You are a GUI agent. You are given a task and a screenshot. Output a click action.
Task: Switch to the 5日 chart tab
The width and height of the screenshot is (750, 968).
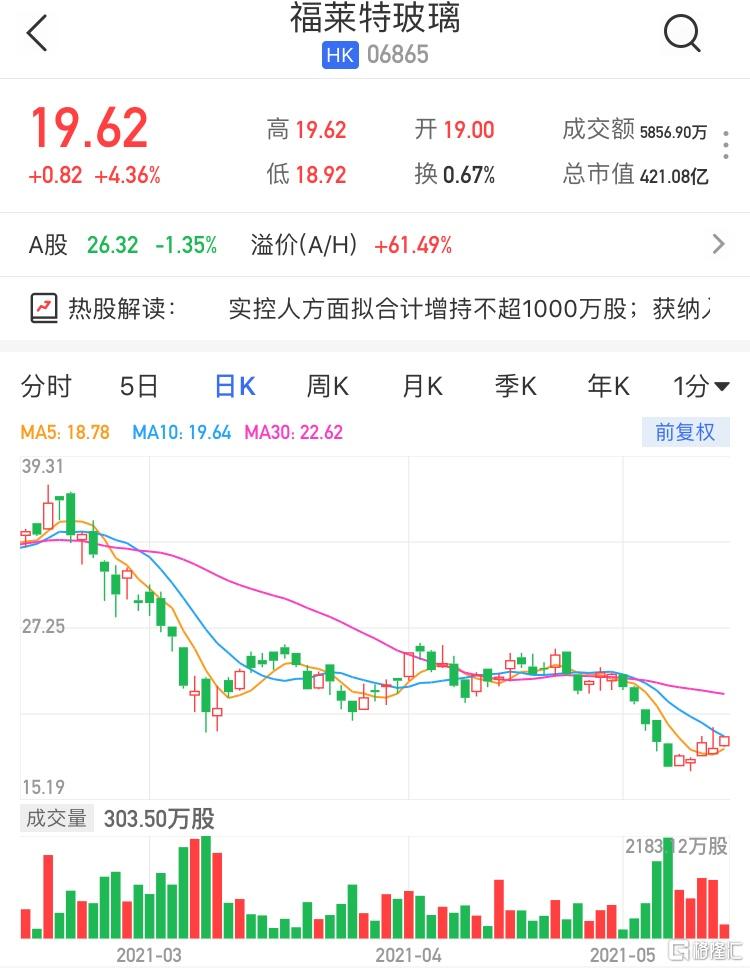point(139,386)
